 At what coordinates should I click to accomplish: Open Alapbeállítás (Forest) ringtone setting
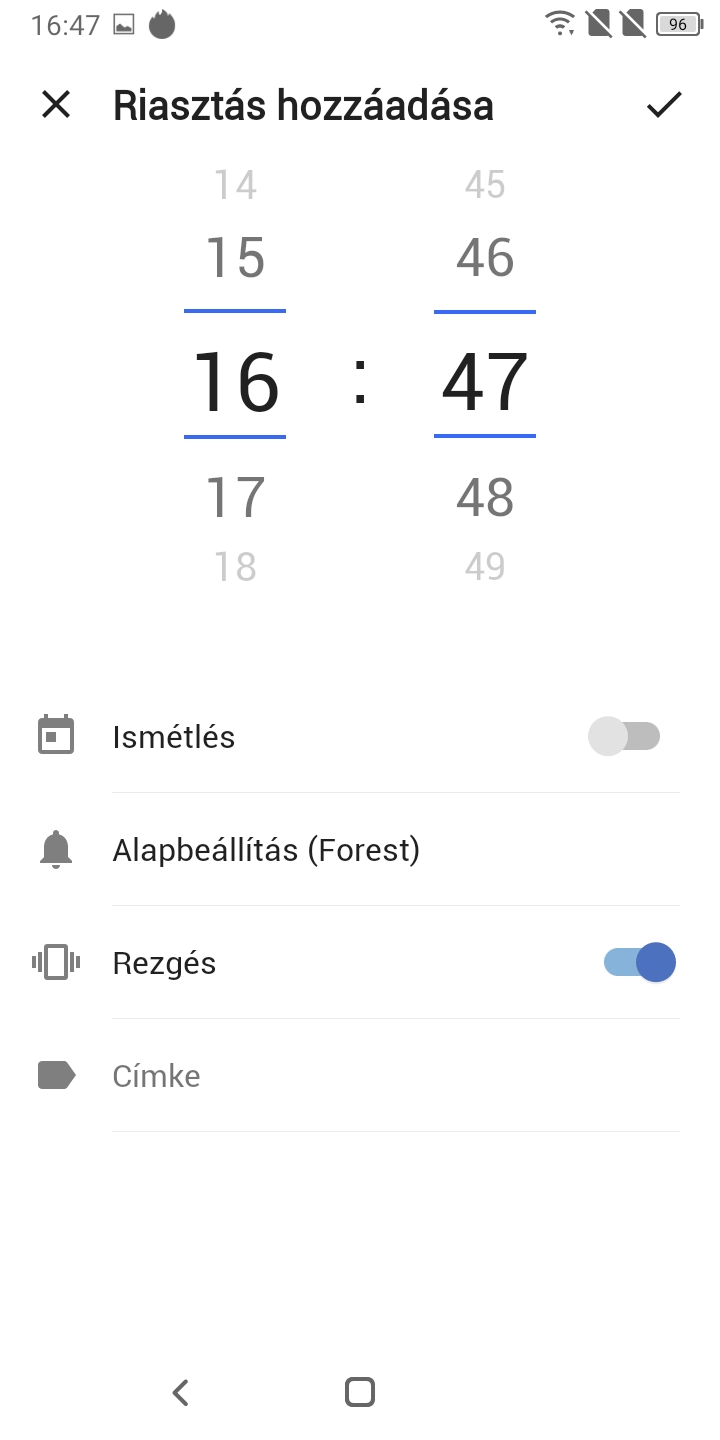(x=360, y=850)
